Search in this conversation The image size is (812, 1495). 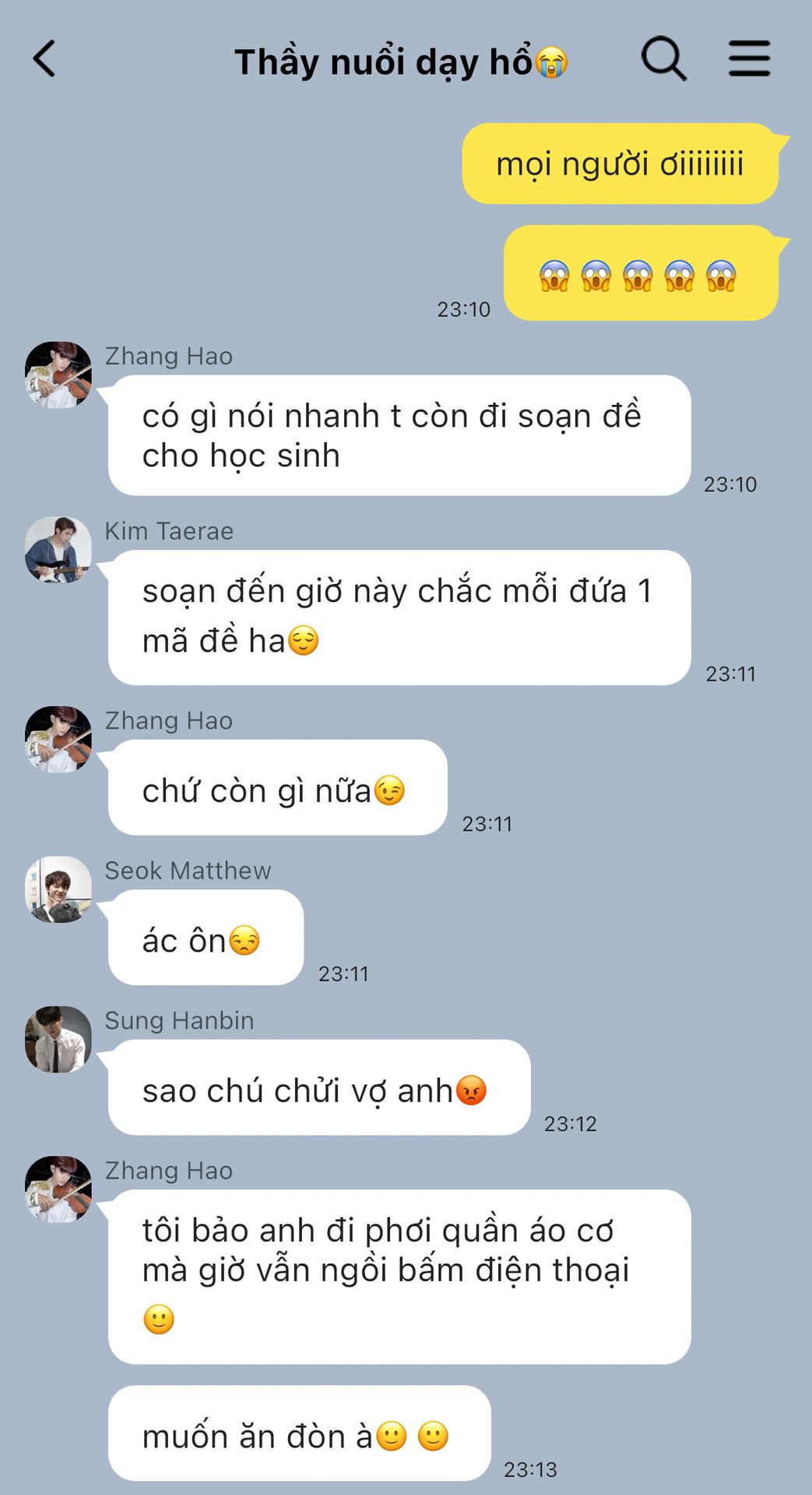(663, 58)
